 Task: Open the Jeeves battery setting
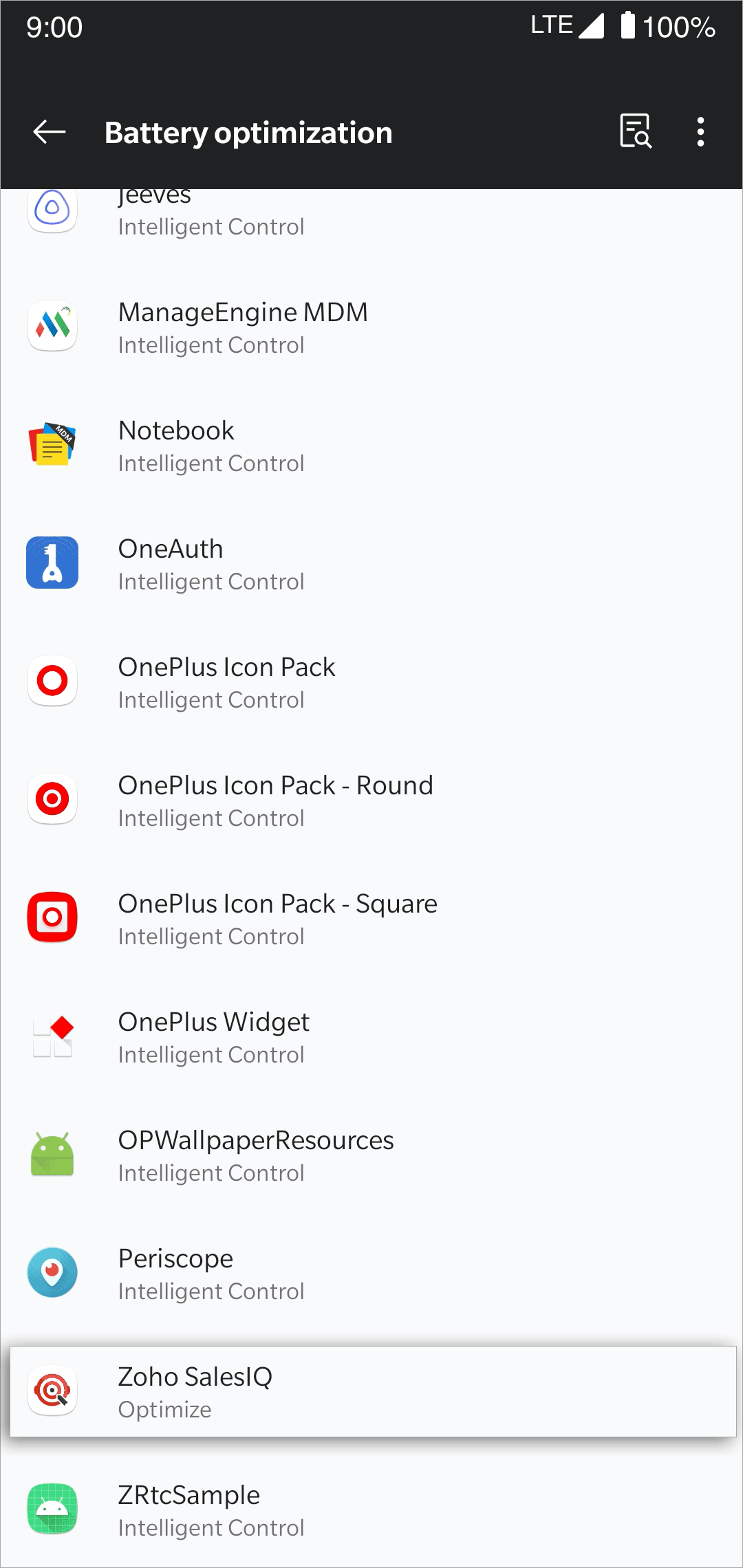pos(371,214)
